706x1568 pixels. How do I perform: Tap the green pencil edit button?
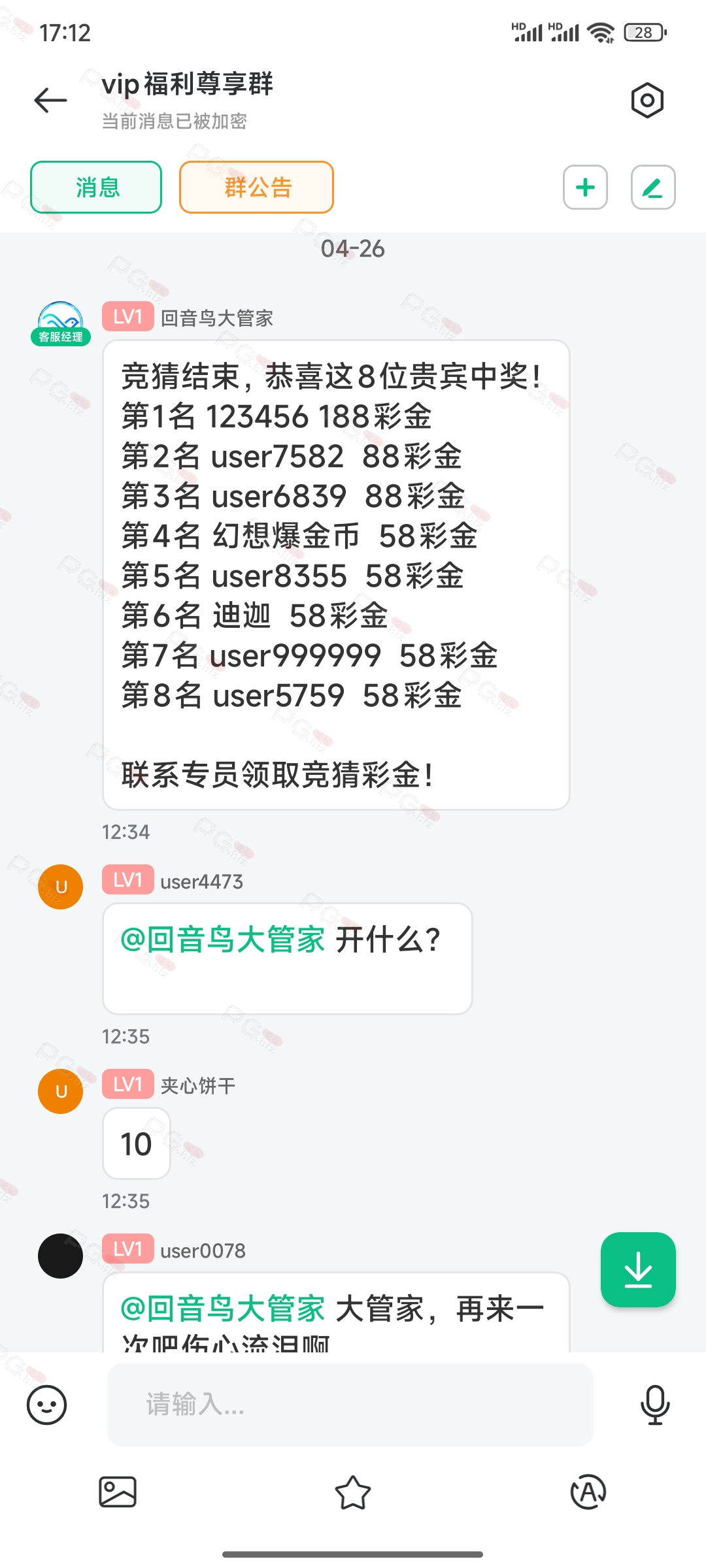click(652, 188)
